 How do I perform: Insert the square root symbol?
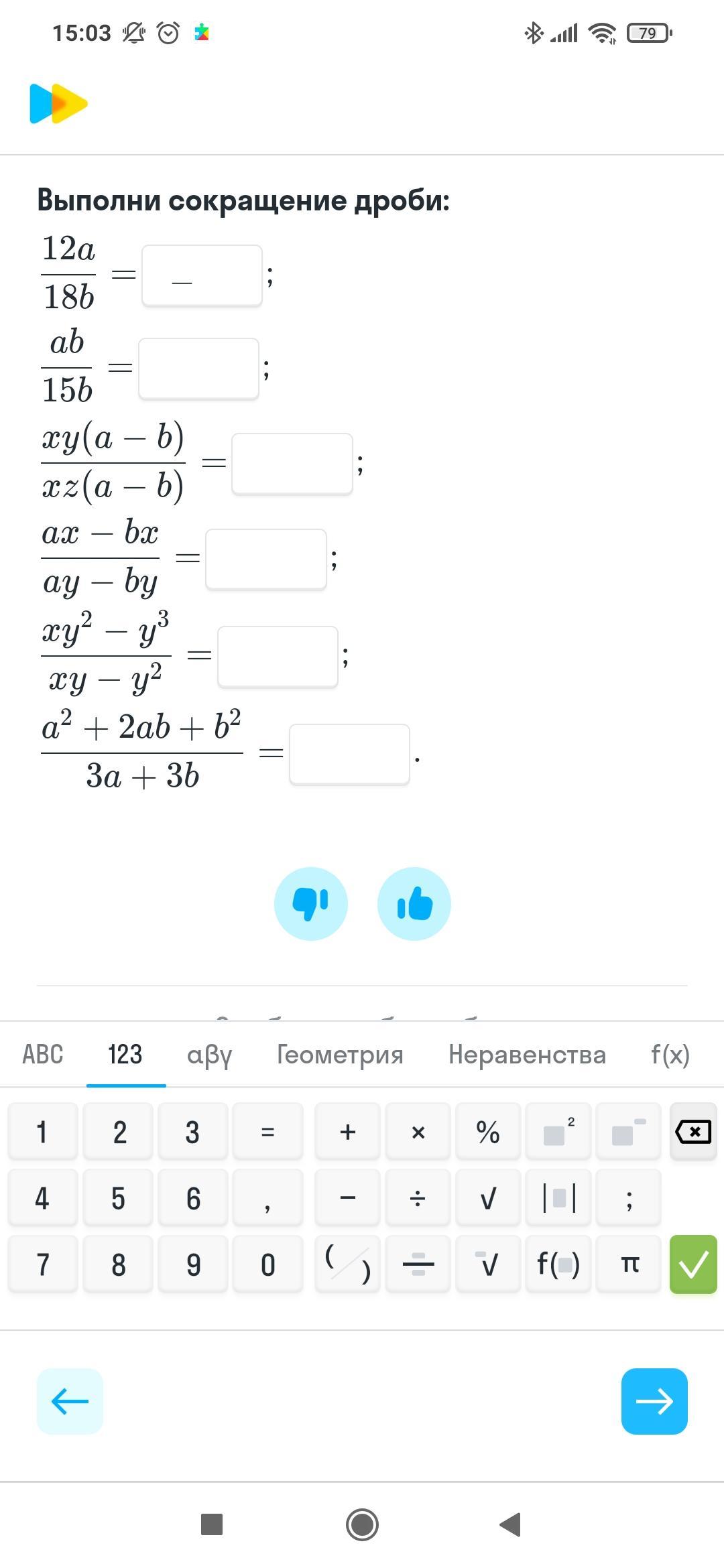(x=488, y=1198)
